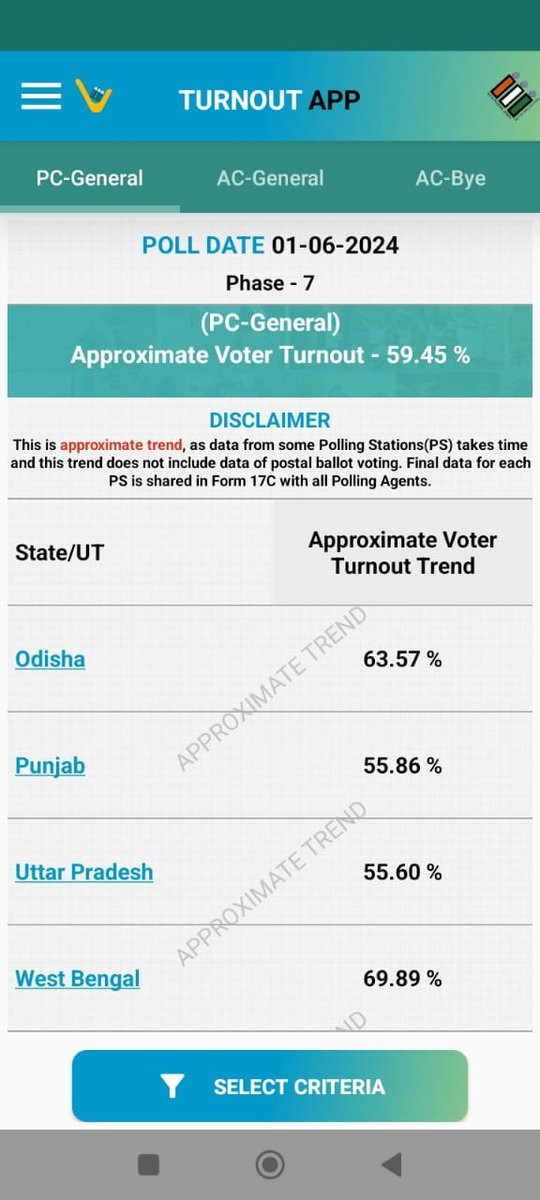Switch to the AC-General tab
The height and width of the screenshot is (1200, 540).
pos(270,178)
